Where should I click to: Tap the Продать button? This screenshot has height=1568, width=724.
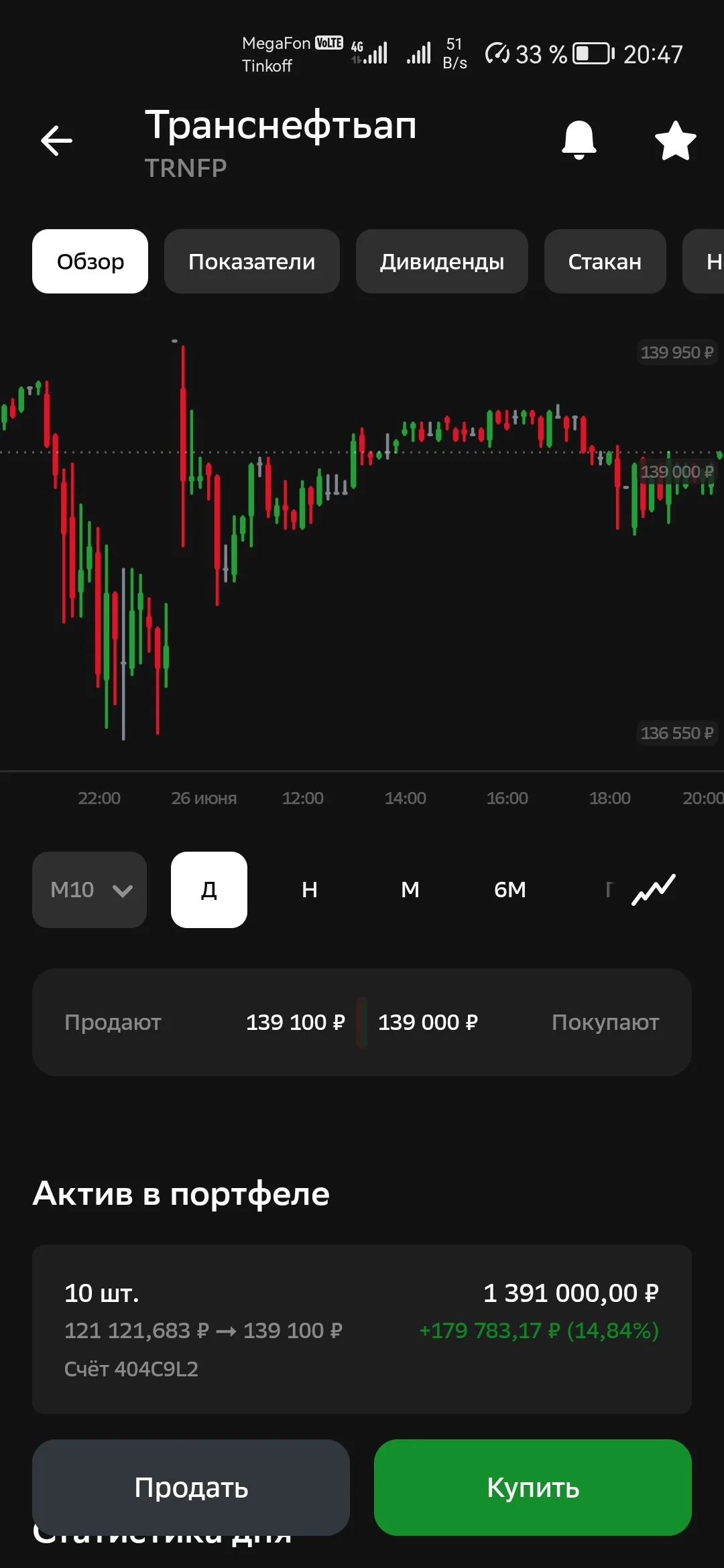(x=191, y=1488)
